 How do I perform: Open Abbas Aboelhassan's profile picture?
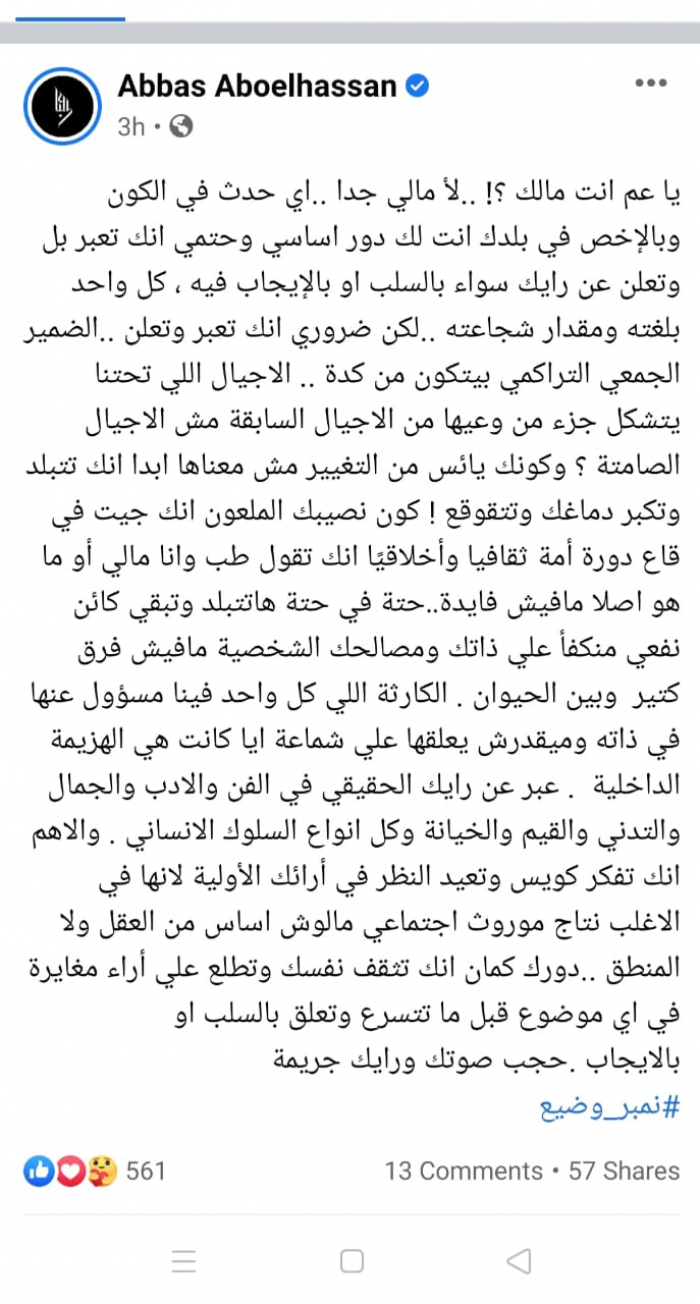tap(61, 106)
